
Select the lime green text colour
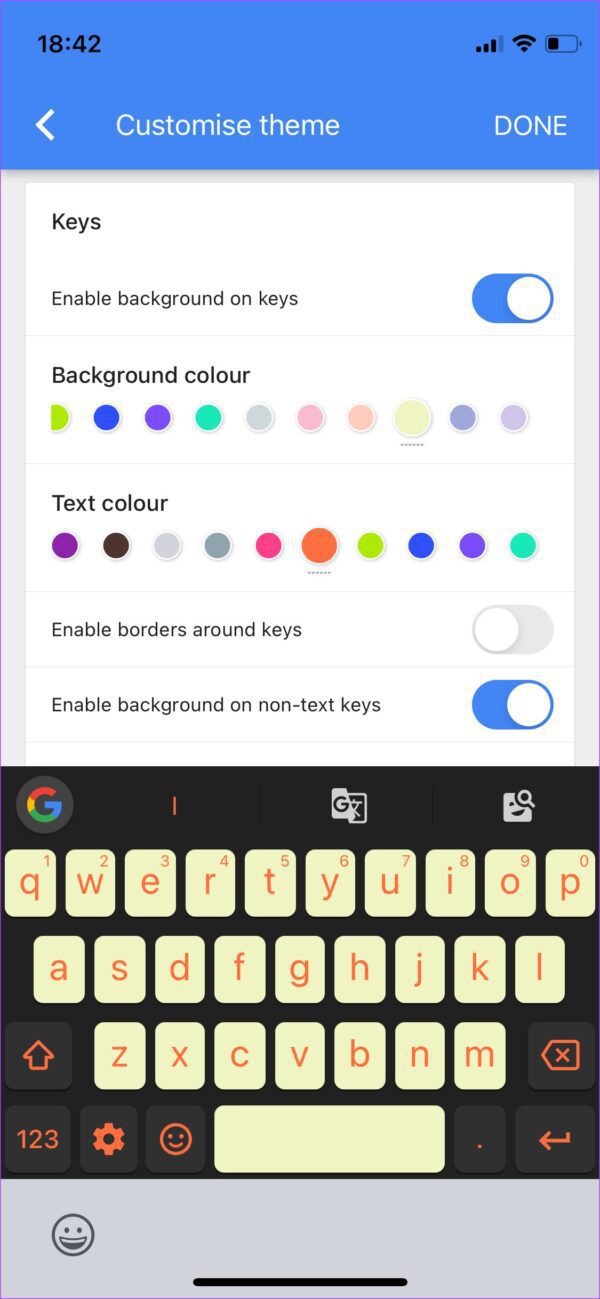pyautogui.click(x=370, y=545)
